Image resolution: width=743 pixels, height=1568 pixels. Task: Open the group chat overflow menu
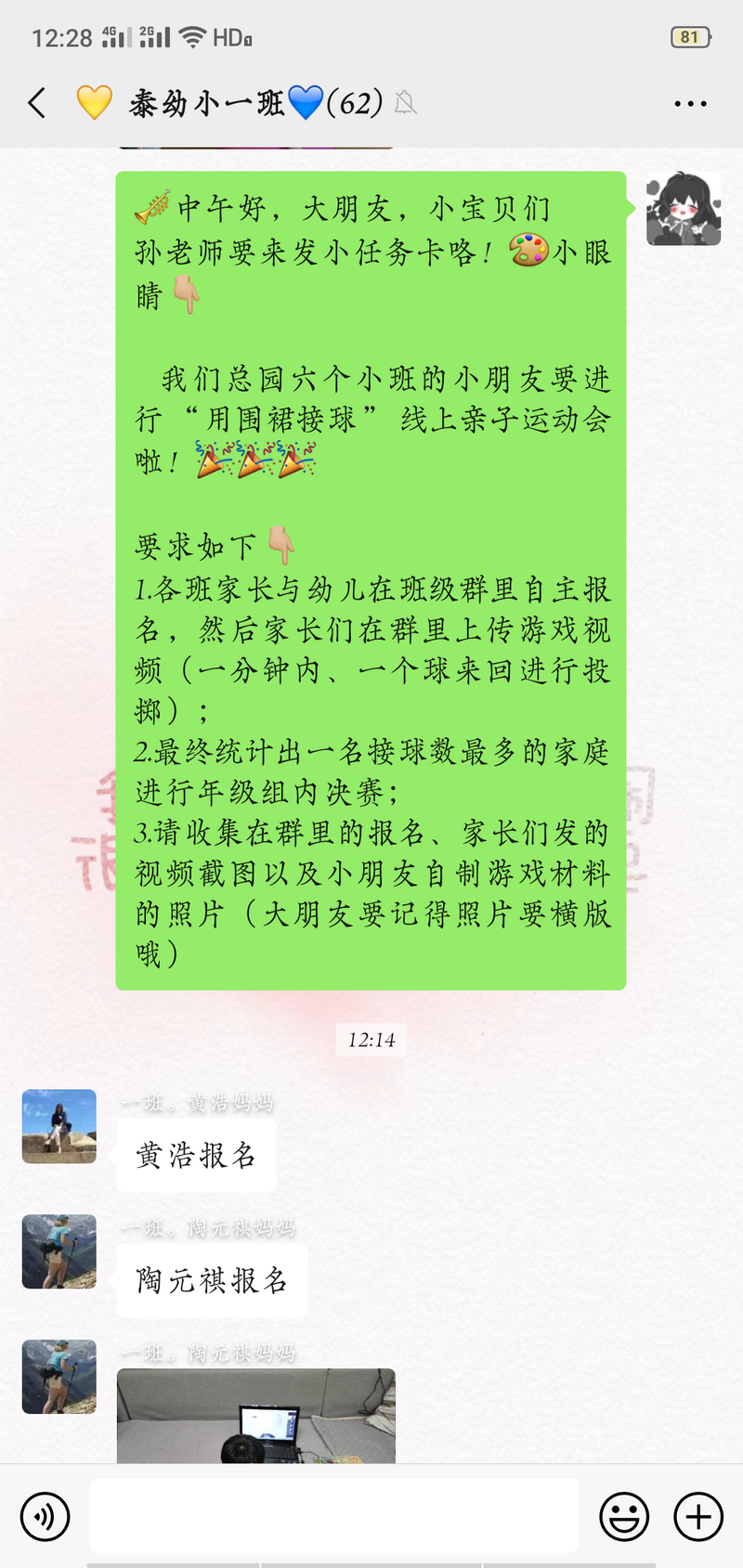click(x=690, y=103)
